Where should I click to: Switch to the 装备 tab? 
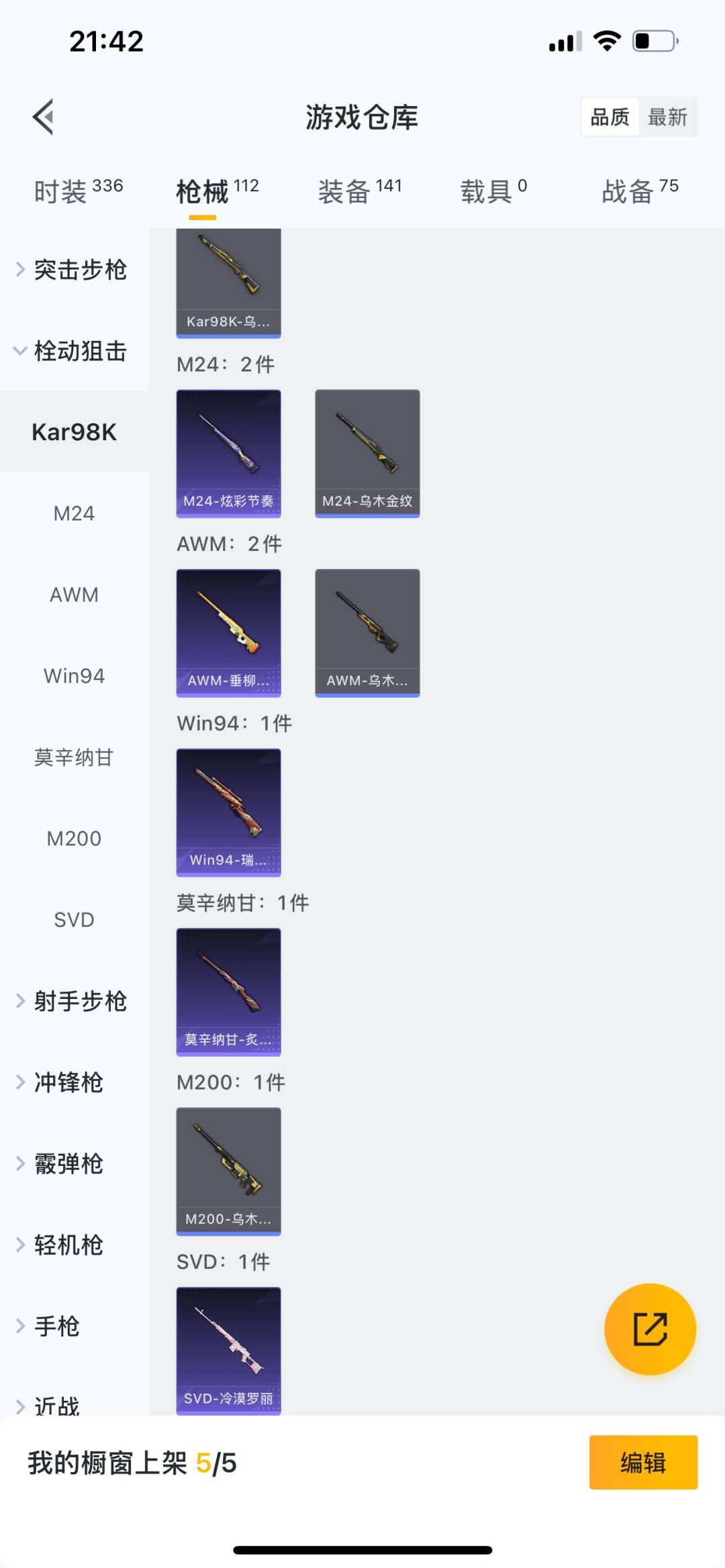pyautogui.click(x=360, y=191)
